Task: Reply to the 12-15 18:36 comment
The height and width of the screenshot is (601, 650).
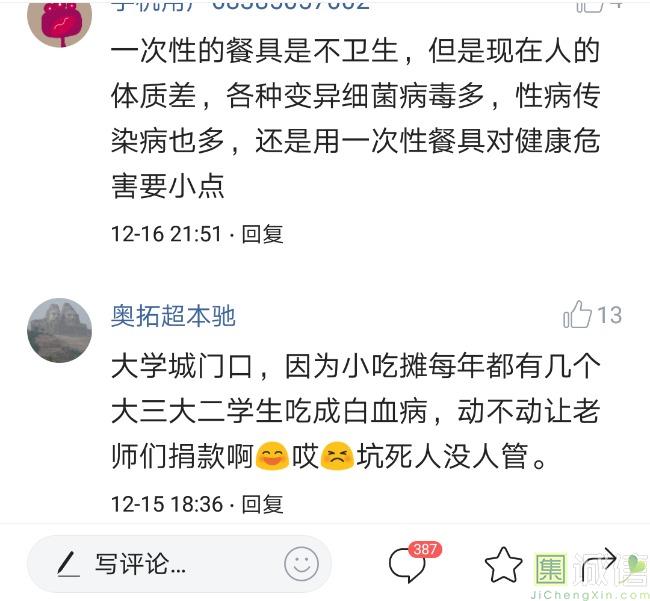Action: (263, 503)
